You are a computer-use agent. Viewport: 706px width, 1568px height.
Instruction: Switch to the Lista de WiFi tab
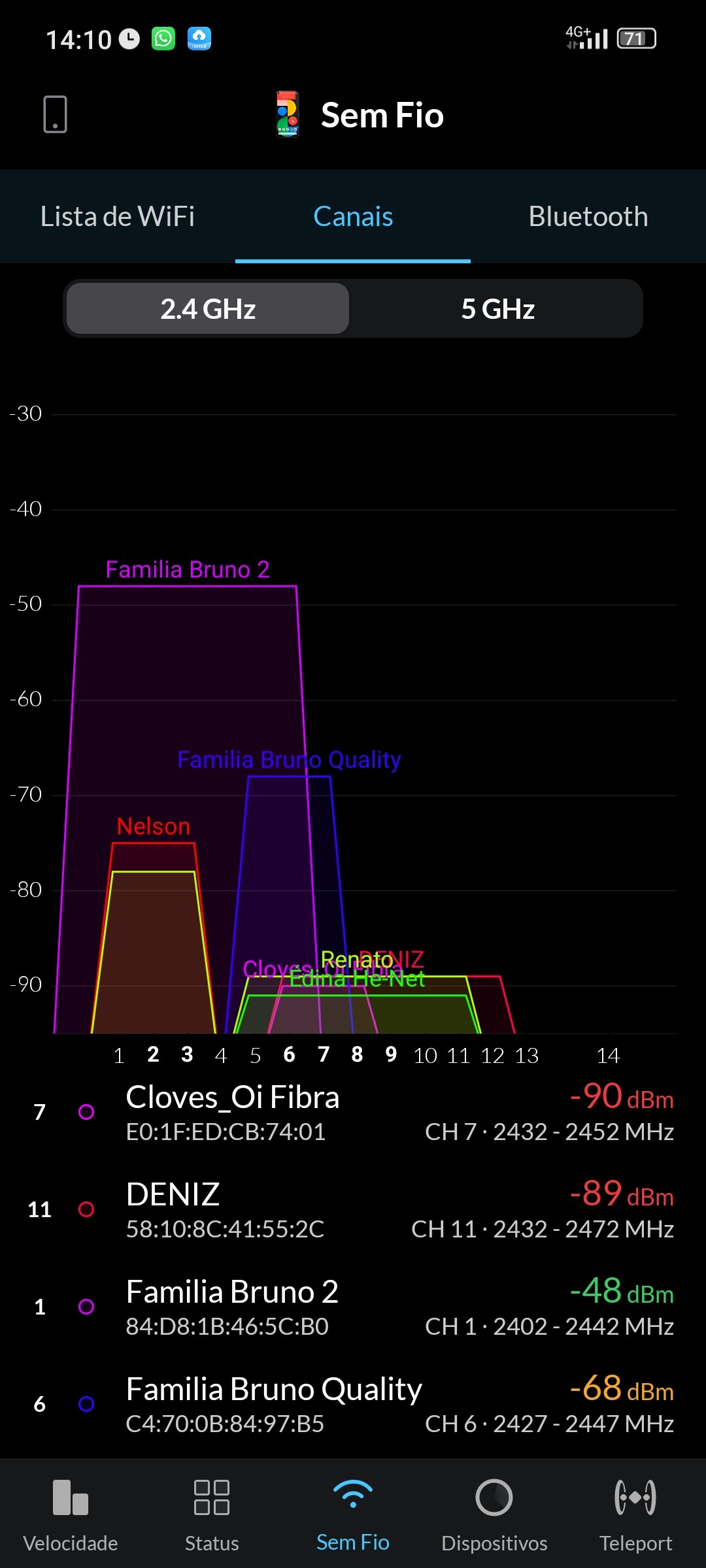click(118, 217)
